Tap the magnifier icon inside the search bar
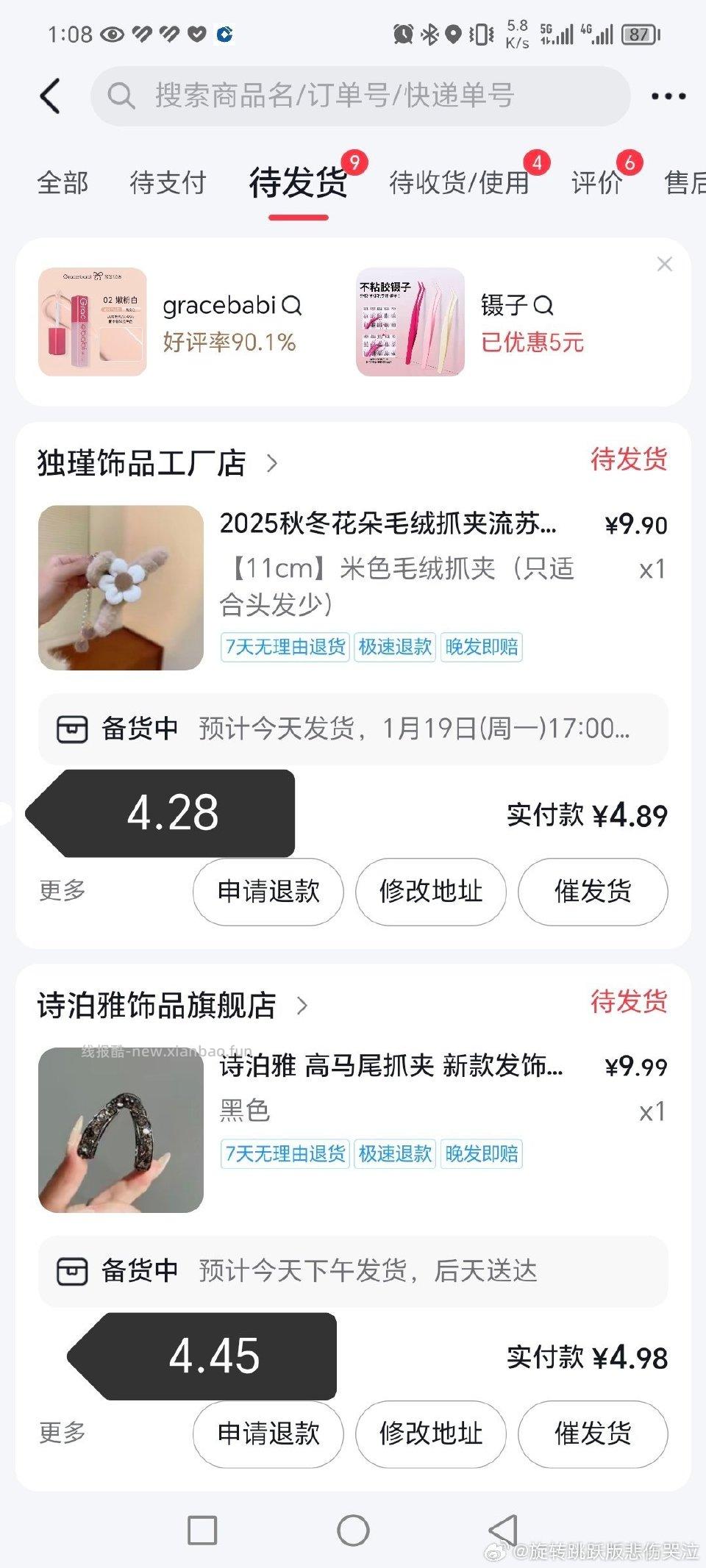This screenshot has width=706, height=1568. (122, 96)
